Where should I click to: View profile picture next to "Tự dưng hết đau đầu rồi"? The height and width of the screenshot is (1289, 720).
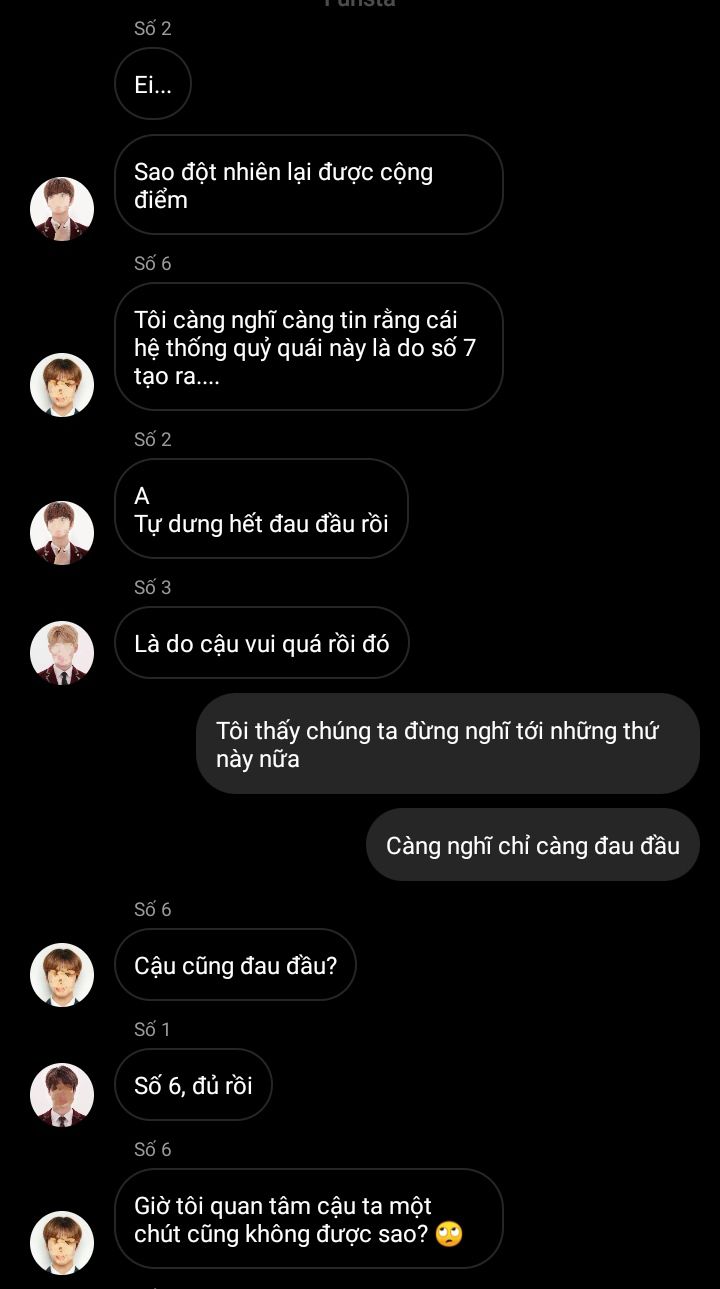[x=62, y=533]
